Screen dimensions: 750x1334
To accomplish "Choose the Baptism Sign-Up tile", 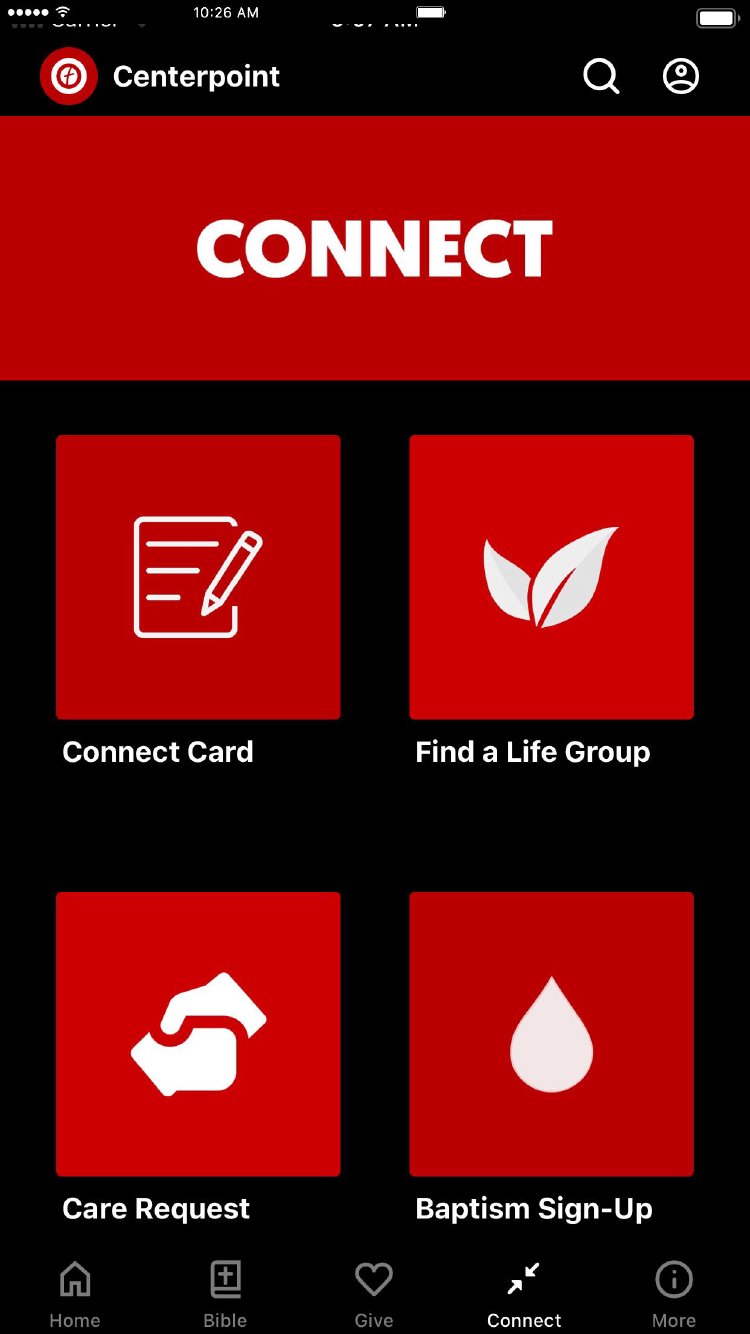I will (x=551, y=1034).
